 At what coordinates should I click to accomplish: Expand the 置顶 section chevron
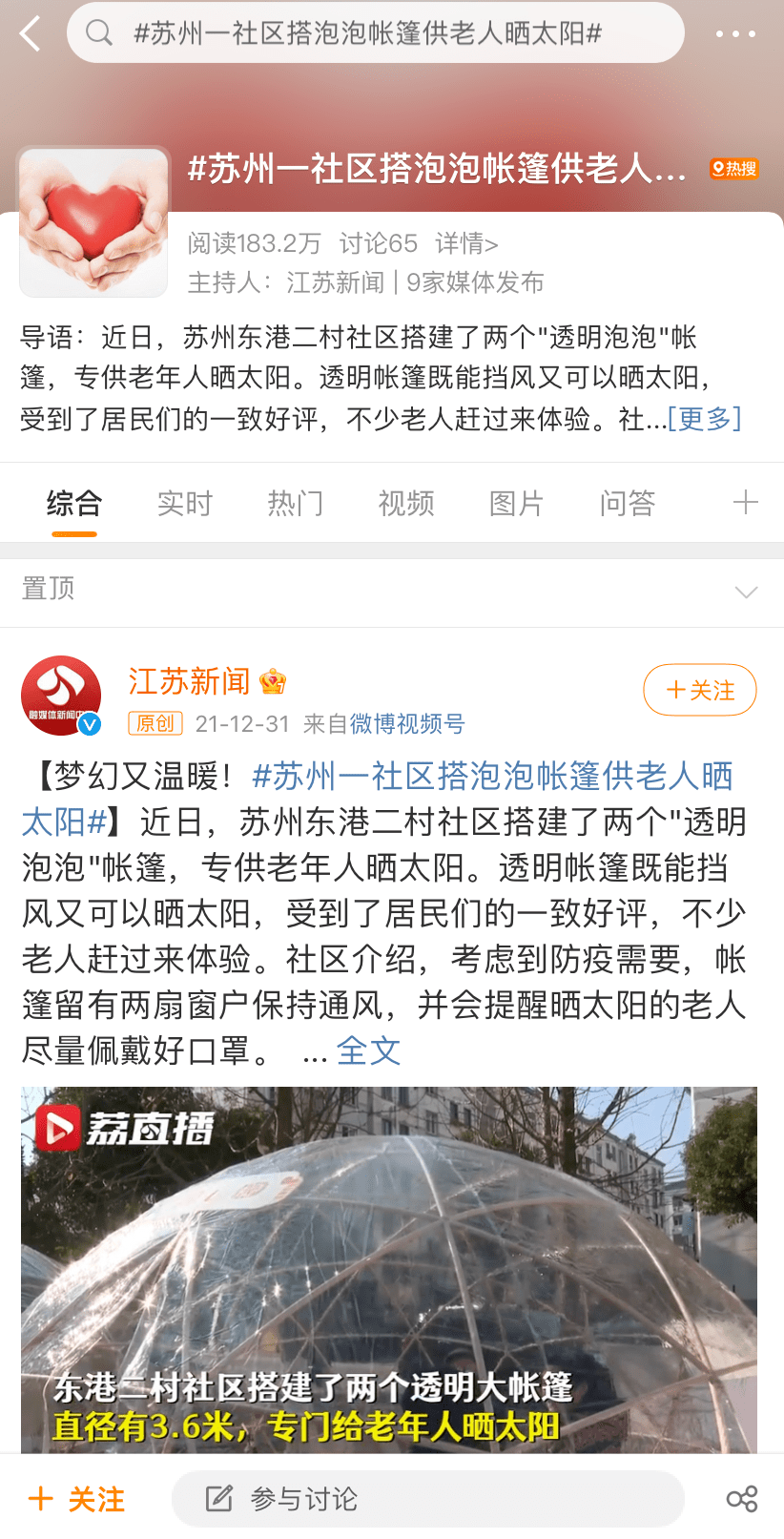pyautogui.click(x=746, y=593)
